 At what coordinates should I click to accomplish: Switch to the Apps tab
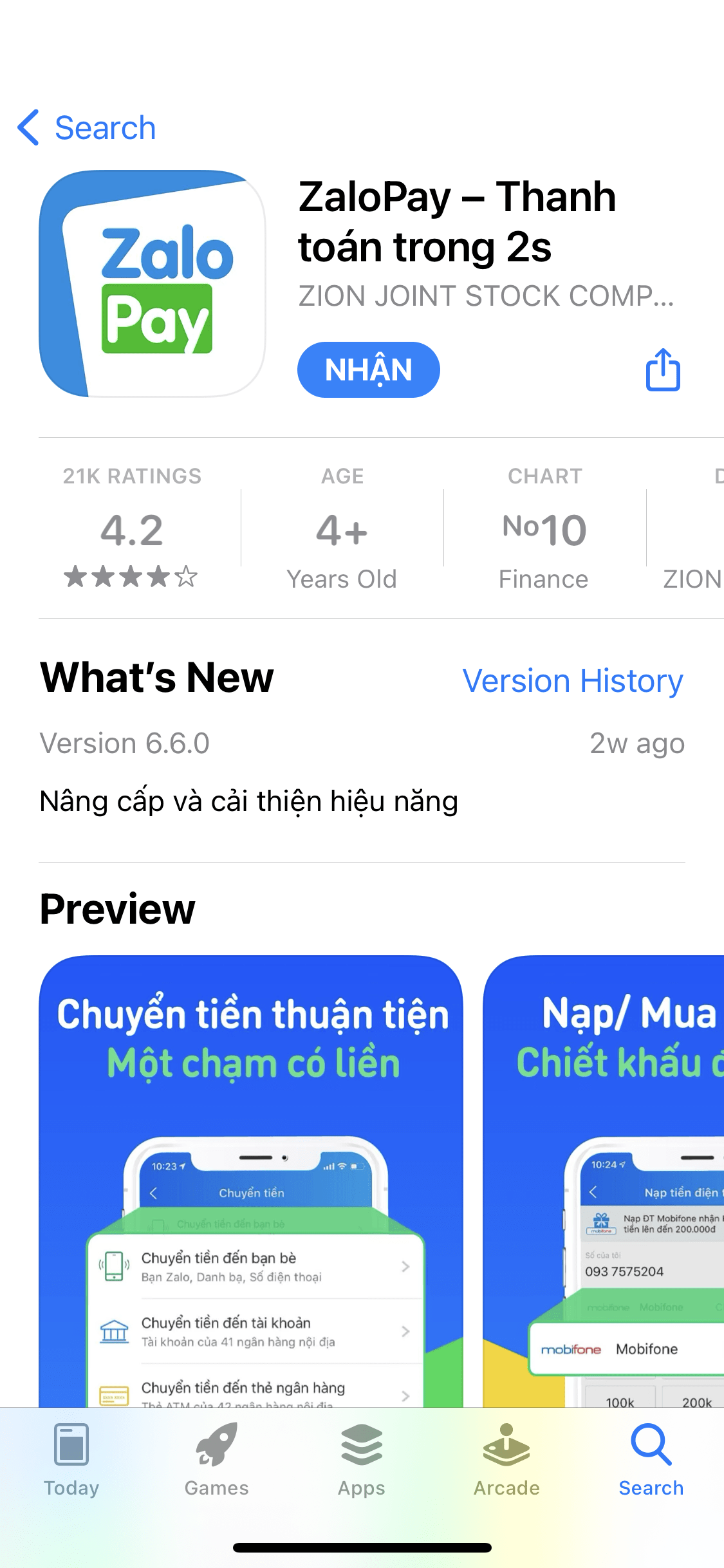(x=362, y=1460)
